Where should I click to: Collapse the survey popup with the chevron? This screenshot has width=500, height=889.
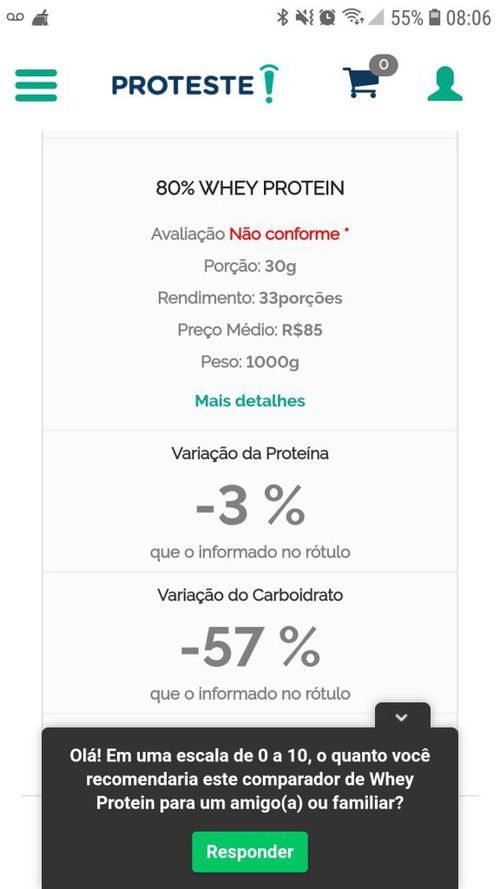pos(402,717)
